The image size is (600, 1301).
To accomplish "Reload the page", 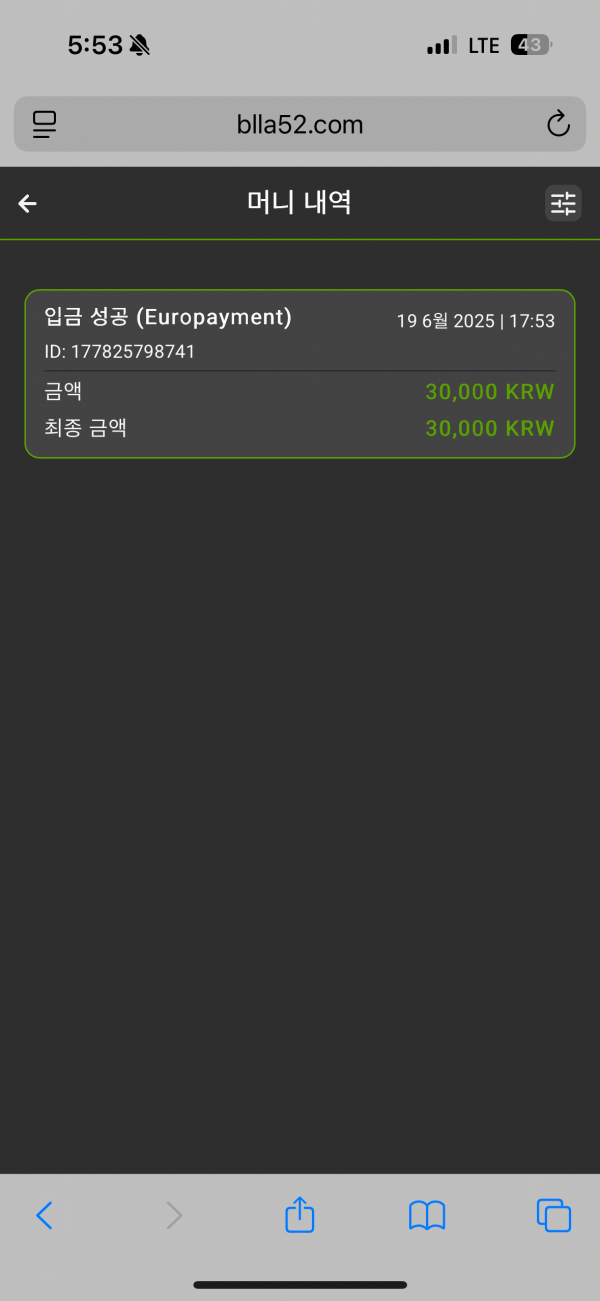I will click(558, 125).
